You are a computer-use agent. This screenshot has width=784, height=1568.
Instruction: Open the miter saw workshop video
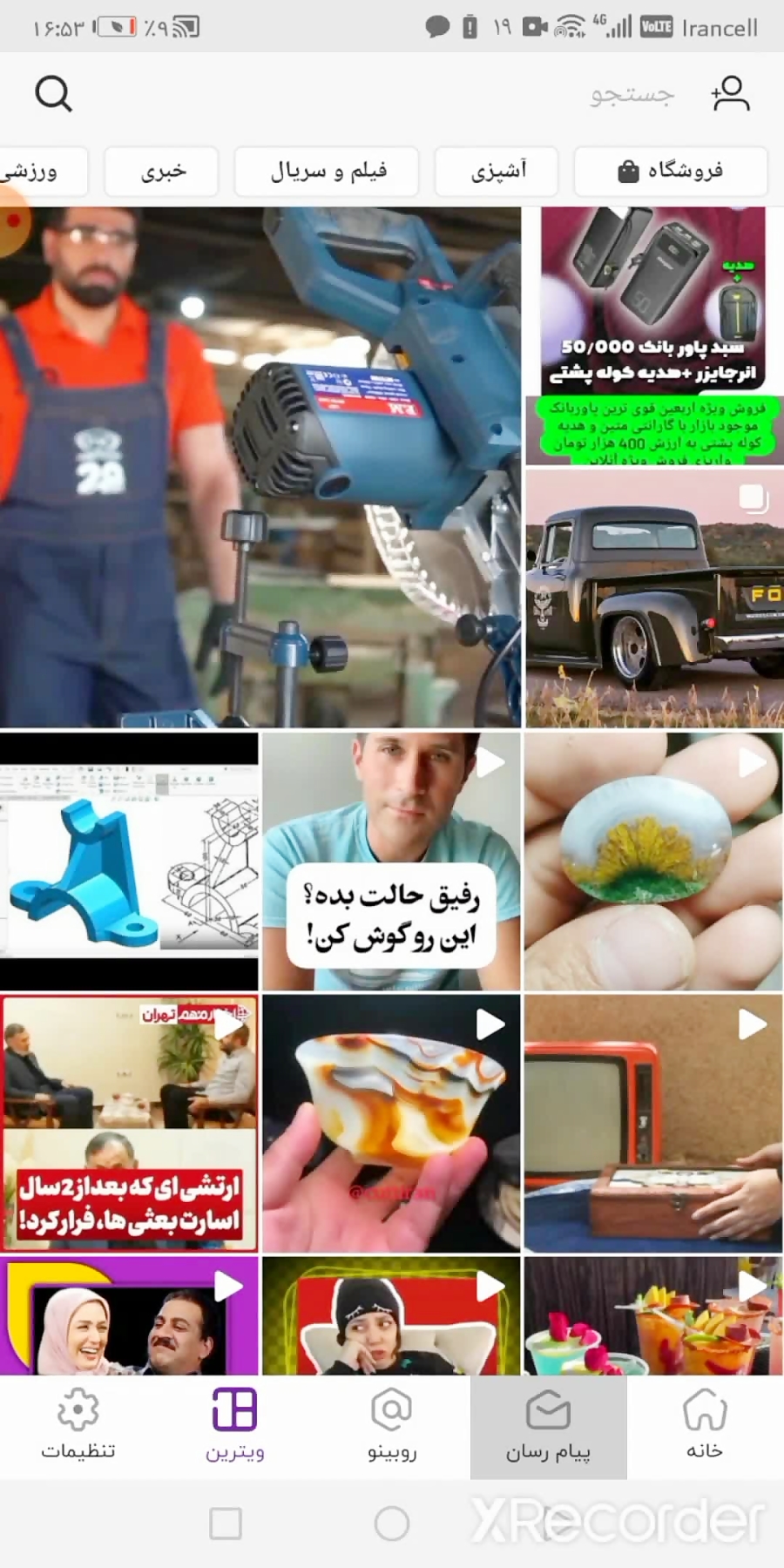260,466
